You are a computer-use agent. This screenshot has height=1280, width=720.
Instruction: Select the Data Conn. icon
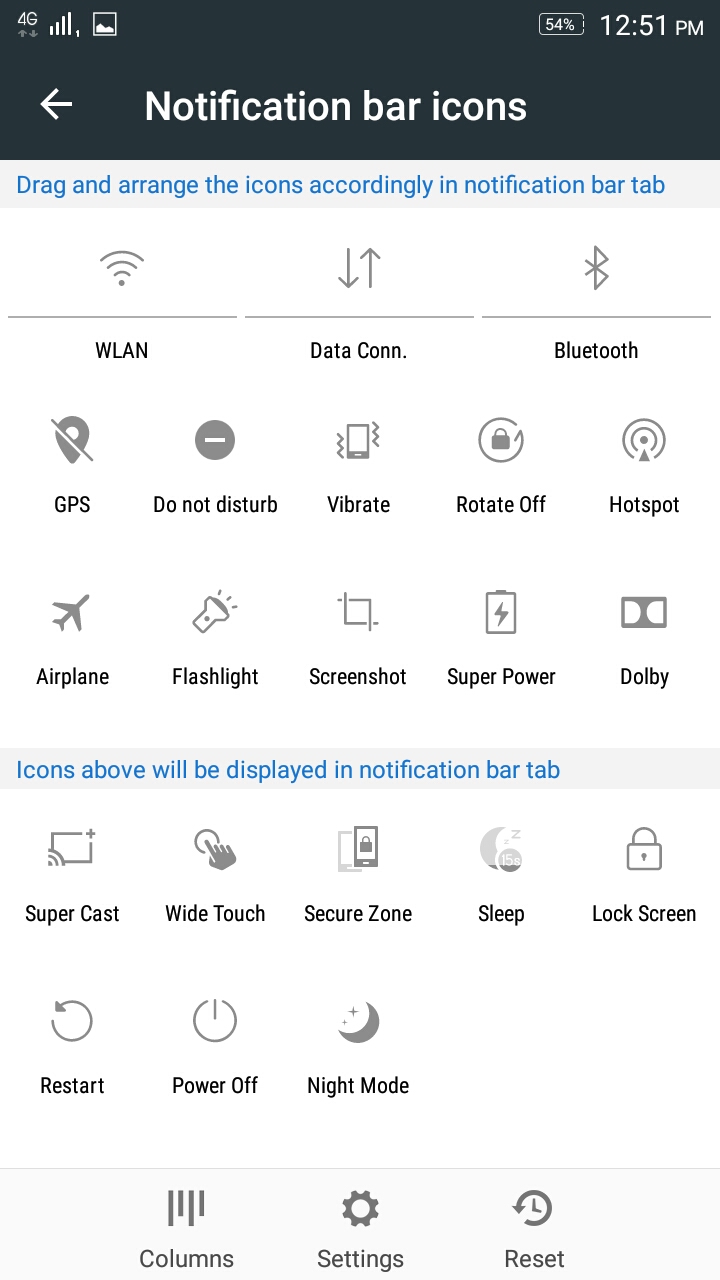coord(359,270)
